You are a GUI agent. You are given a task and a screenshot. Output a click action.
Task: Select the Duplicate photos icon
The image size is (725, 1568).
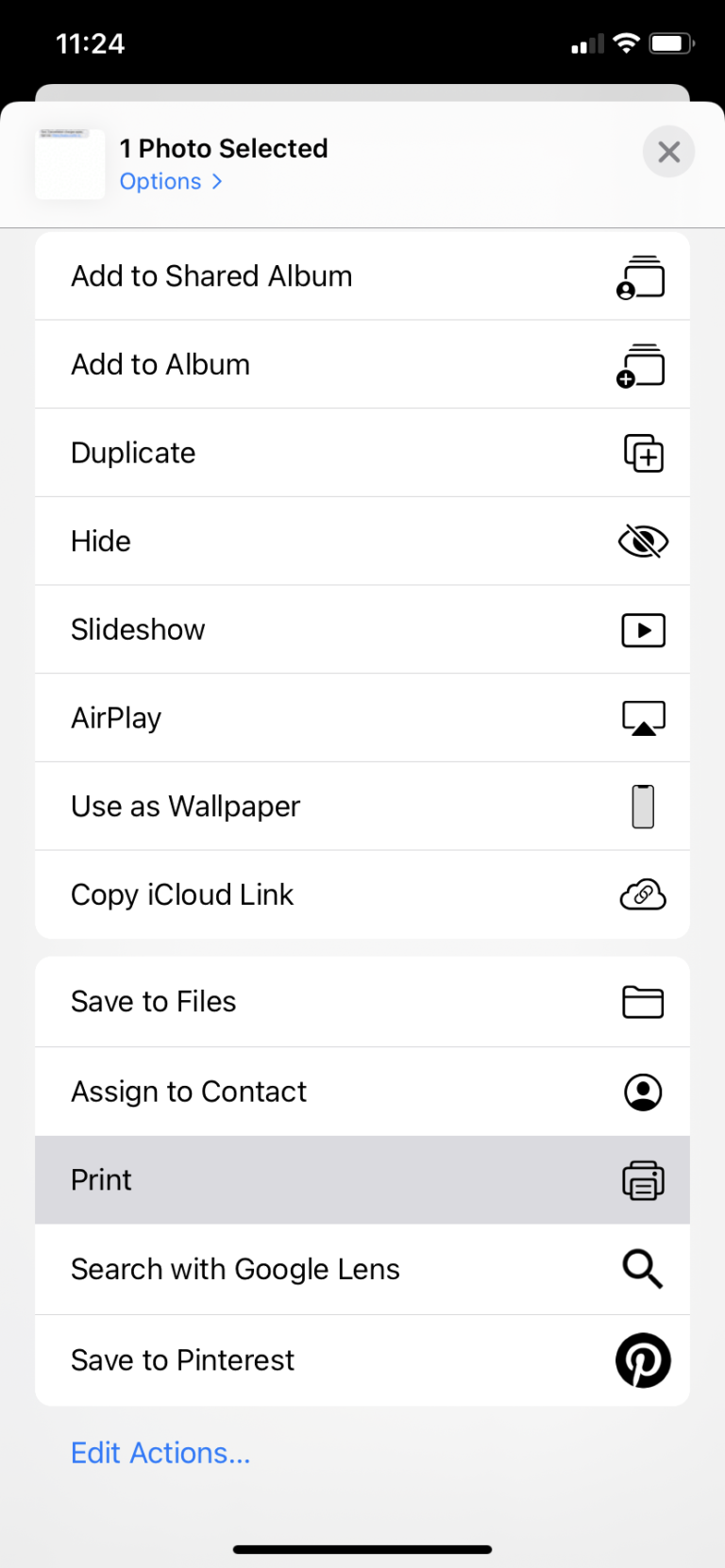coord(643,453)
